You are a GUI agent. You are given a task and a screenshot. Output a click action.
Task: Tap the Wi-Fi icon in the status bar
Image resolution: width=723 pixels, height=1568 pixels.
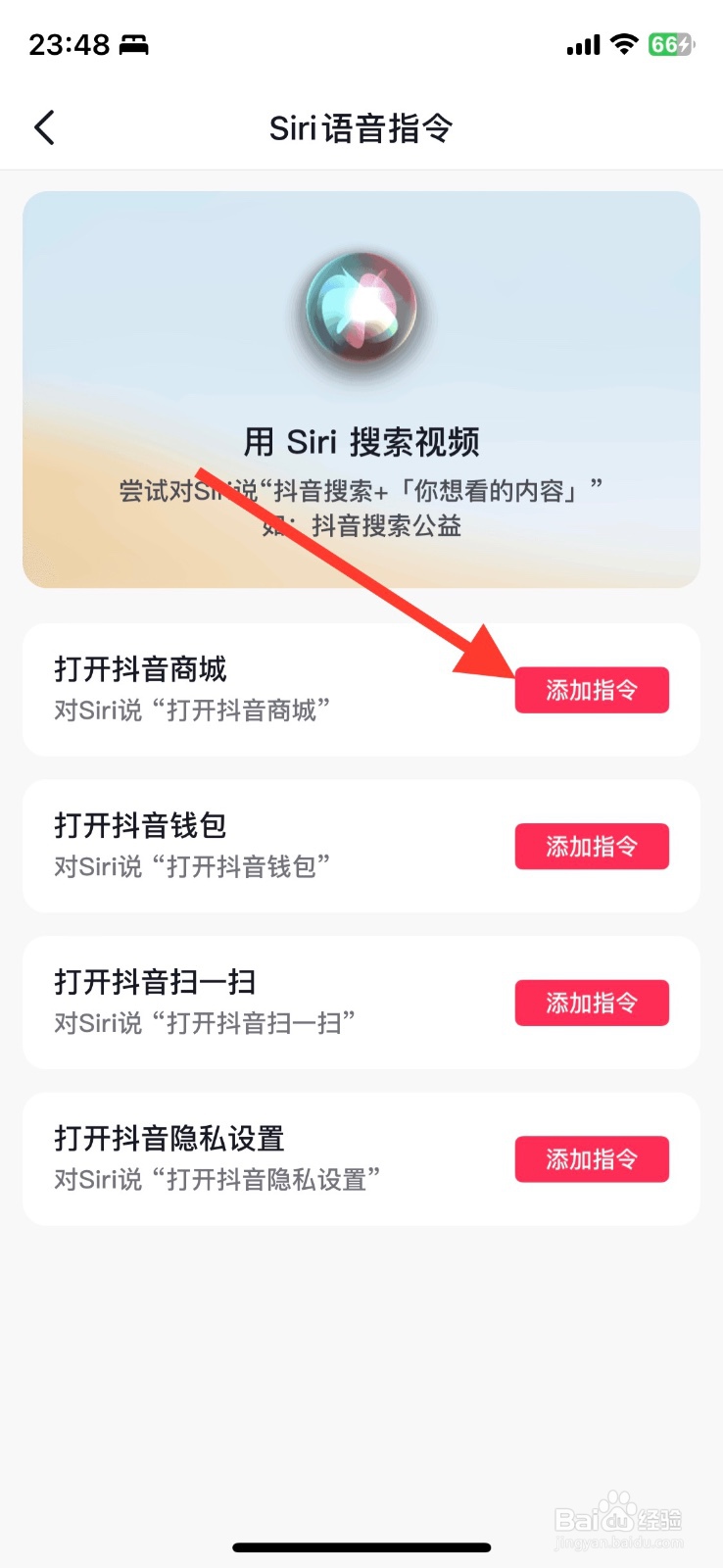622,44
